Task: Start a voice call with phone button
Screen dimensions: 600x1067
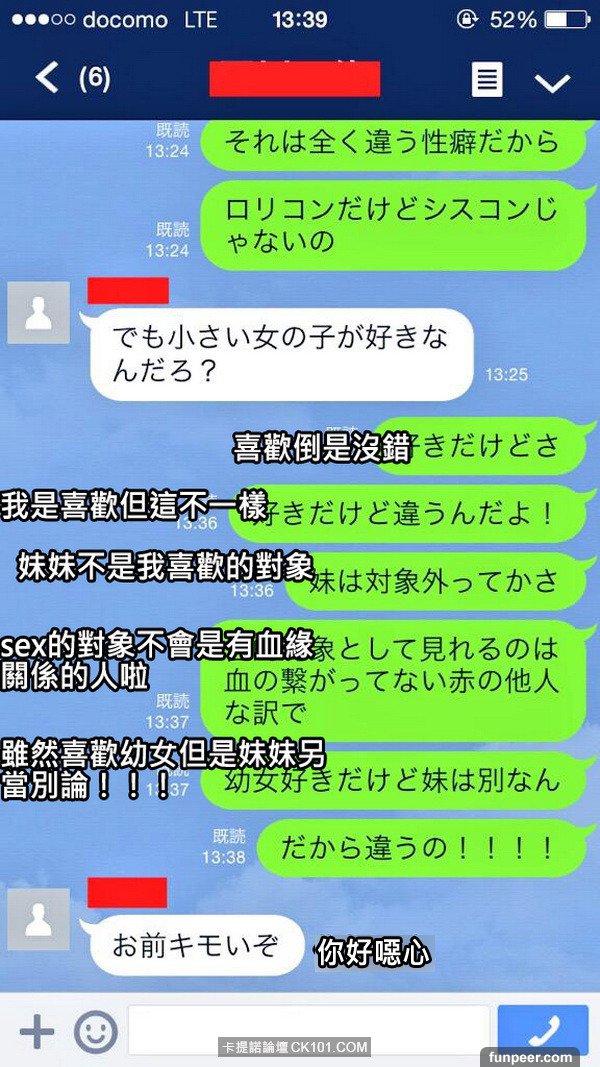Action: (x=547, y=1028)
